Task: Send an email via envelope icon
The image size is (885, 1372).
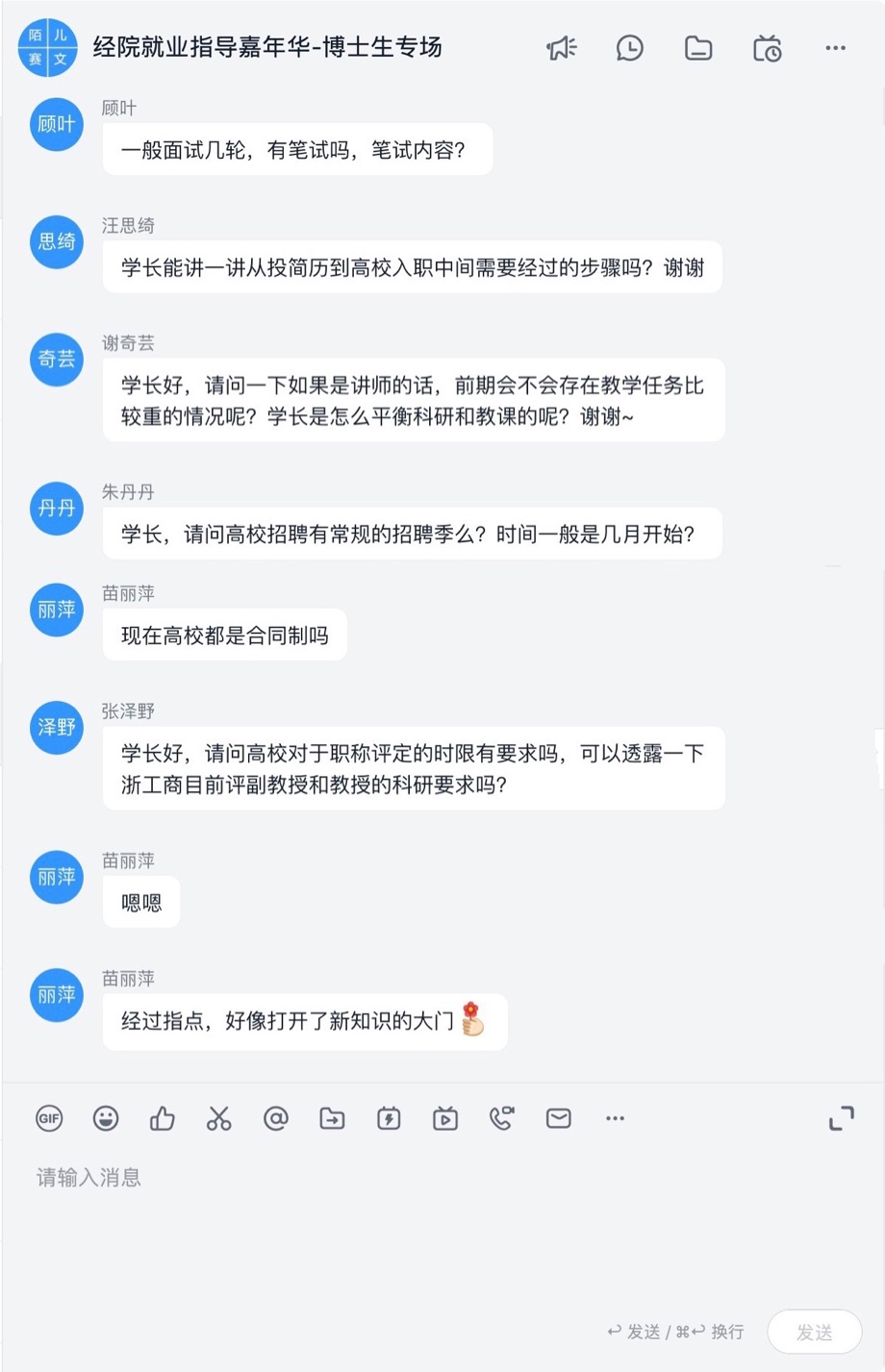Action: coord(559,1118)
